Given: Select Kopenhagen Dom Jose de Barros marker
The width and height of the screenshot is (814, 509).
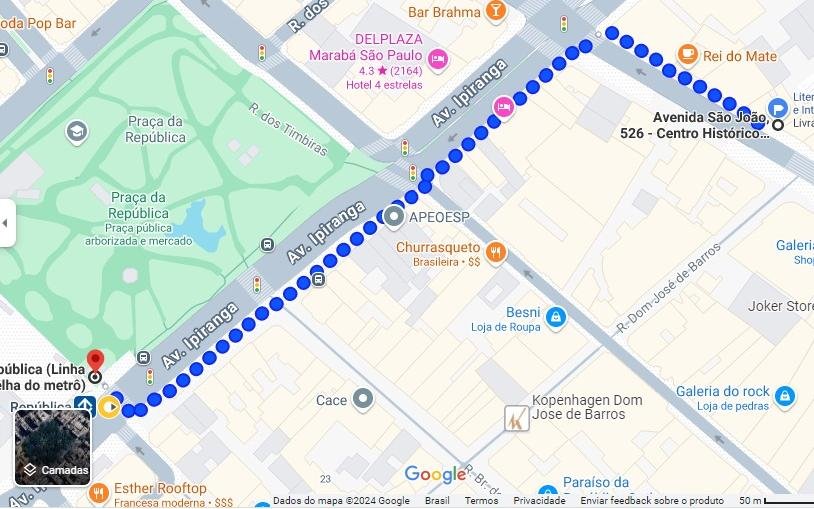Looking at the screenshot, I should coord(517,417).
